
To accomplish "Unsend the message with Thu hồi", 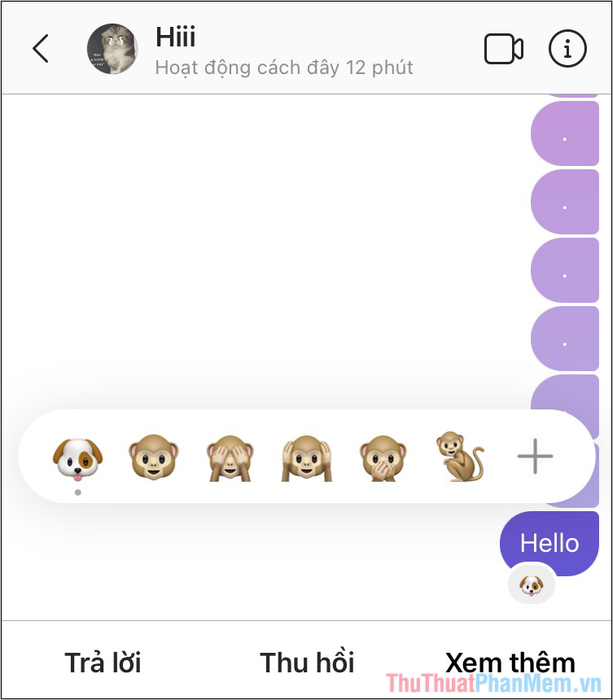I will tap(307, 662).
